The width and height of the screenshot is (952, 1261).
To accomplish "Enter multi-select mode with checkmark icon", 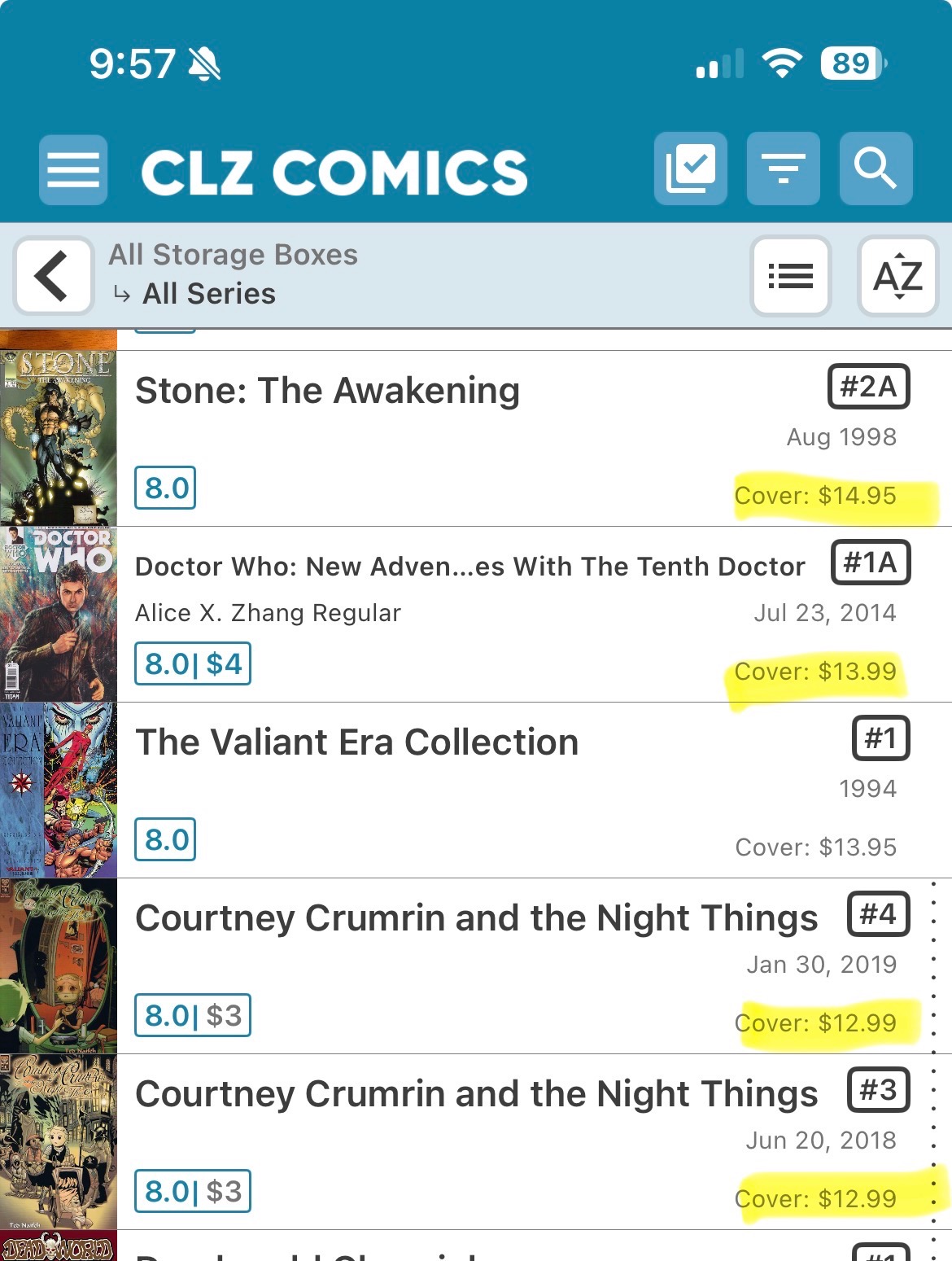I will pyautogui.click(x=690, y=169).
